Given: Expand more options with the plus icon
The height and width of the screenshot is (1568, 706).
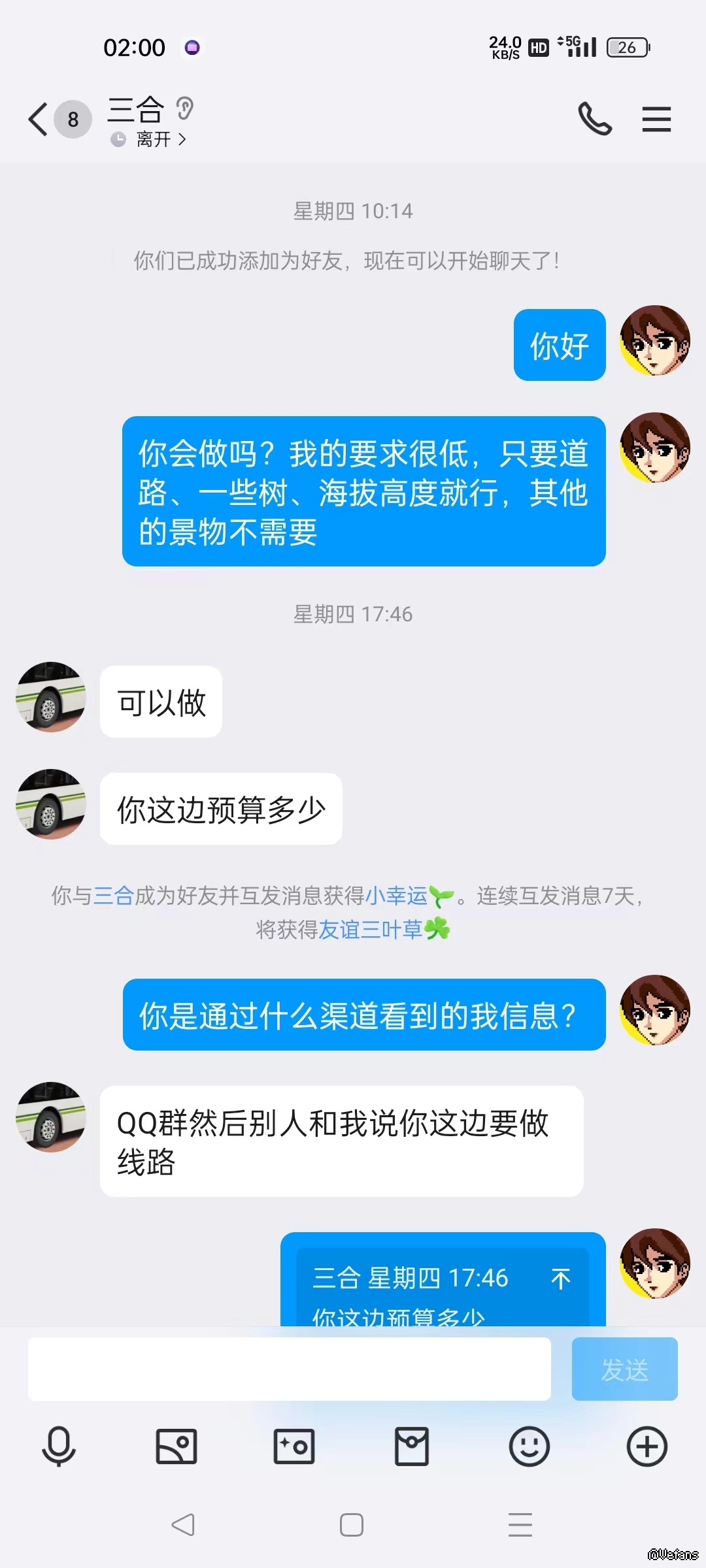Looking at the screenshot, I should (647, 1446).
